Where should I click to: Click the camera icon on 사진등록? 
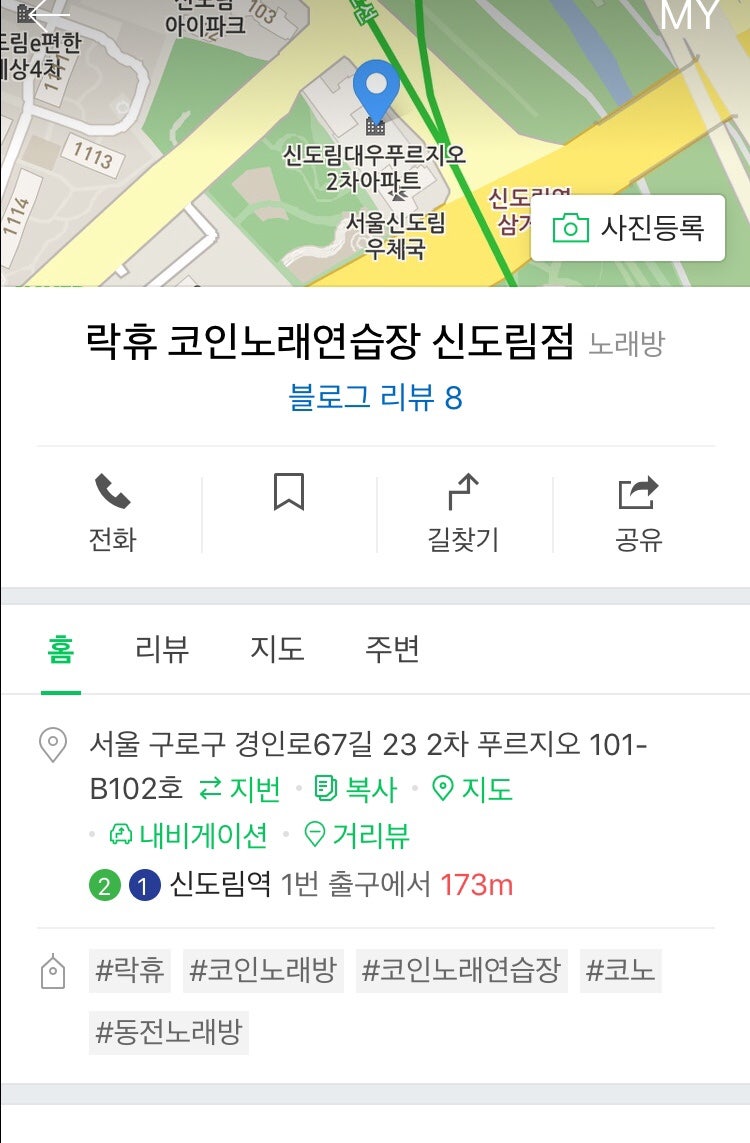(x=572, y=227)
